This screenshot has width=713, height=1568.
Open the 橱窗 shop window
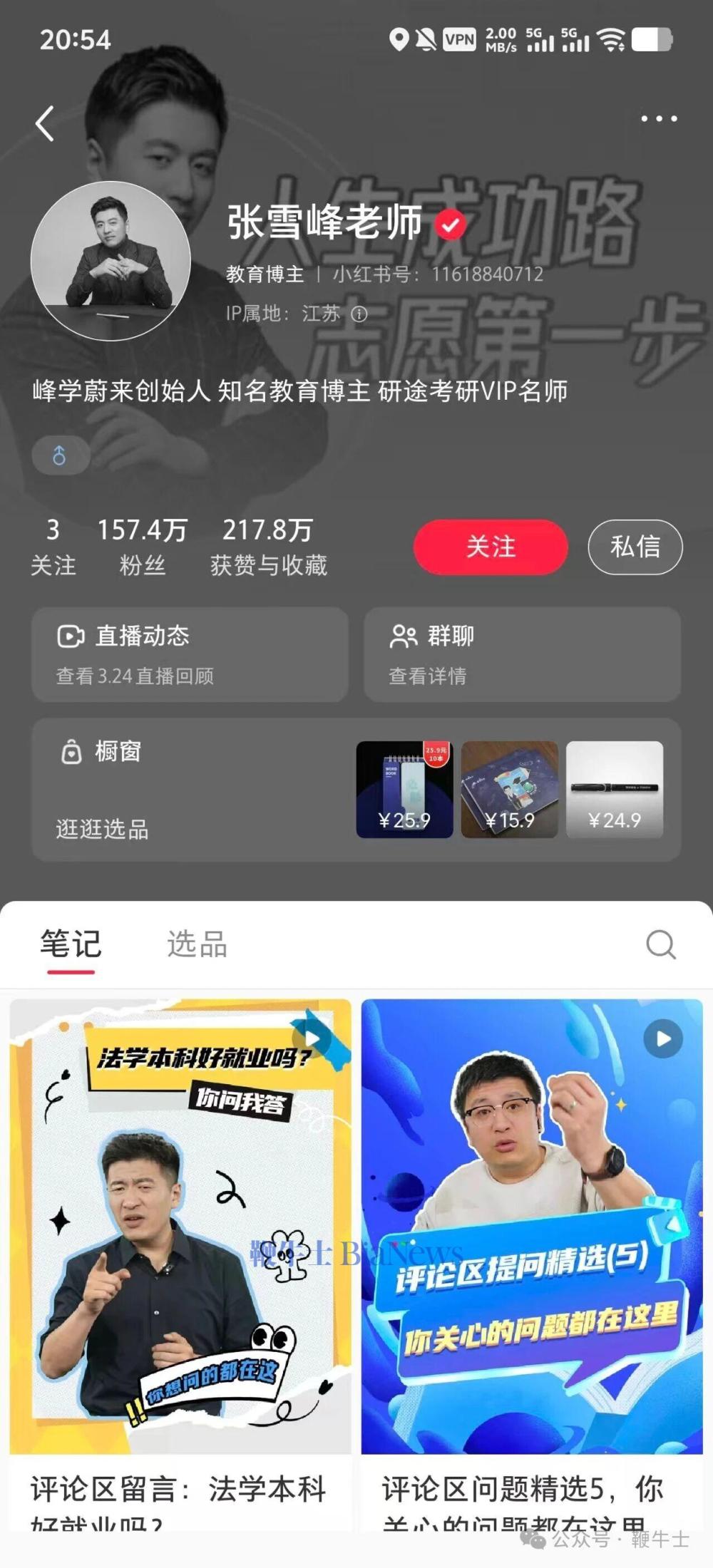point(118,752)
